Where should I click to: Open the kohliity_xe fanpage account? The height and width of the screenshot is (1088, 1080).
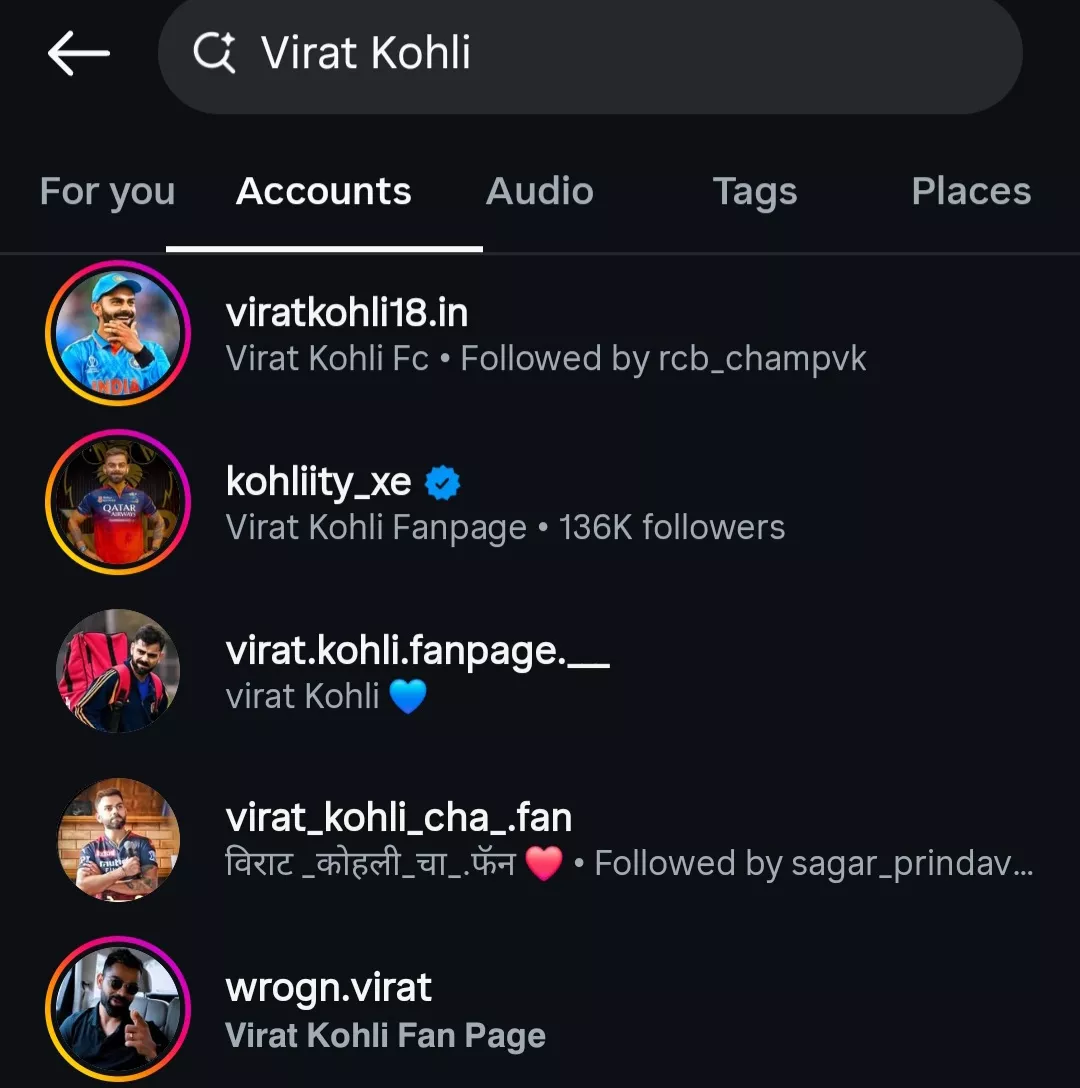317,481
